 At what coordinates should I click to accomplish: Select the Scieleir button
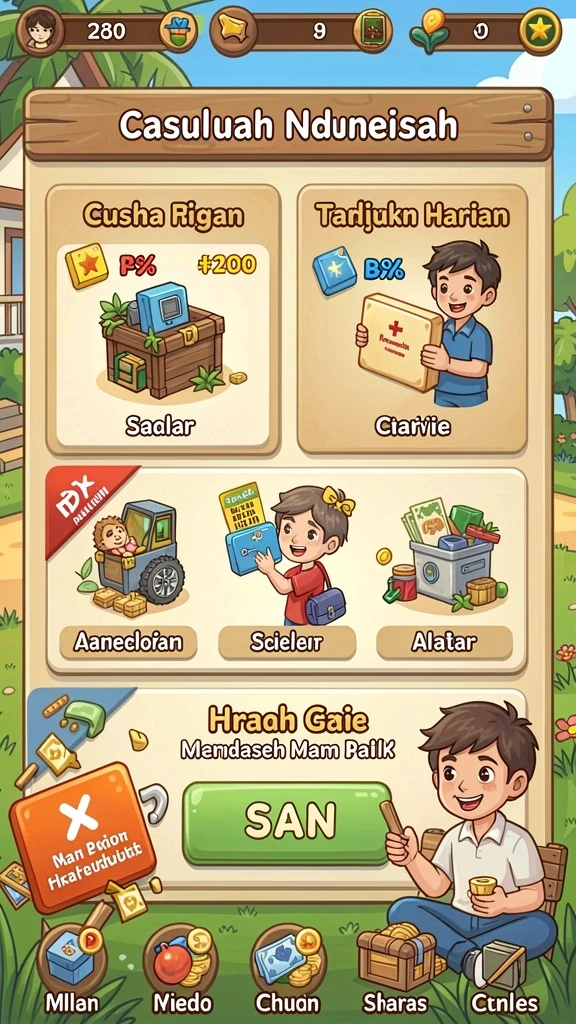click(x=287, y=643)
